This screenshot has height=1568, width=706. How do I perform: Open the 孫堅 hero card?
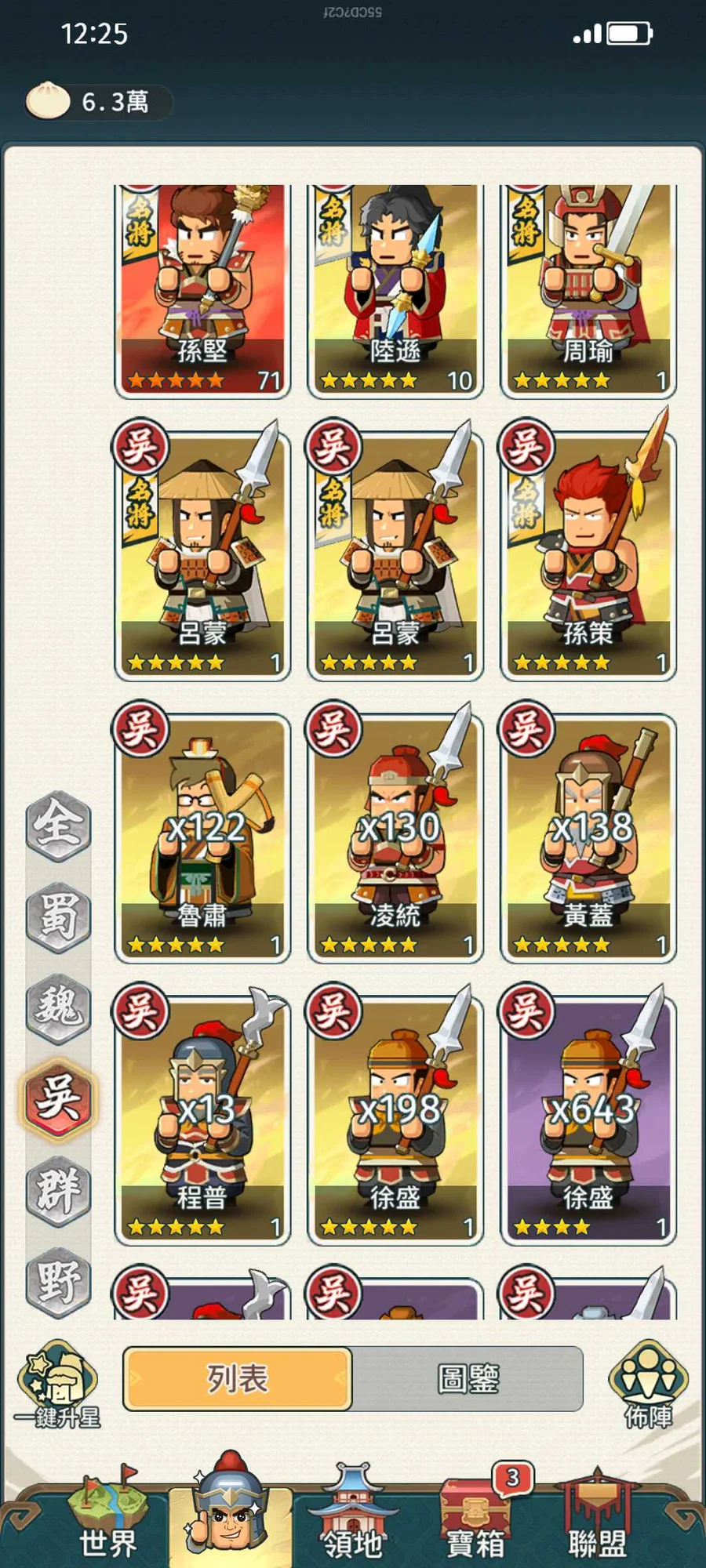coord(202,291)
